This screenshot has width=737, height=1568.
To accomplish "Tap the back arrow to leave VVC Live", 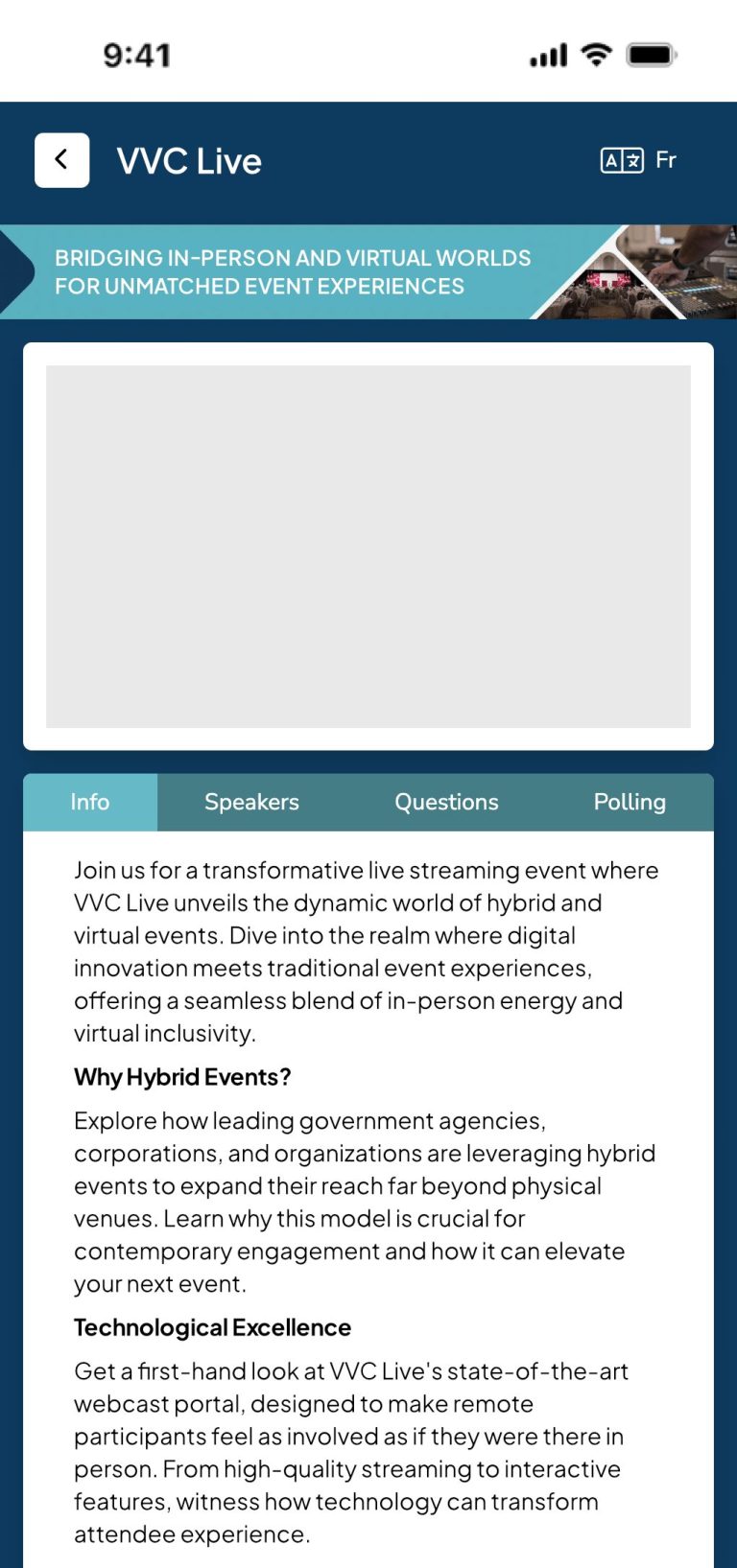I will pos(61,159).
